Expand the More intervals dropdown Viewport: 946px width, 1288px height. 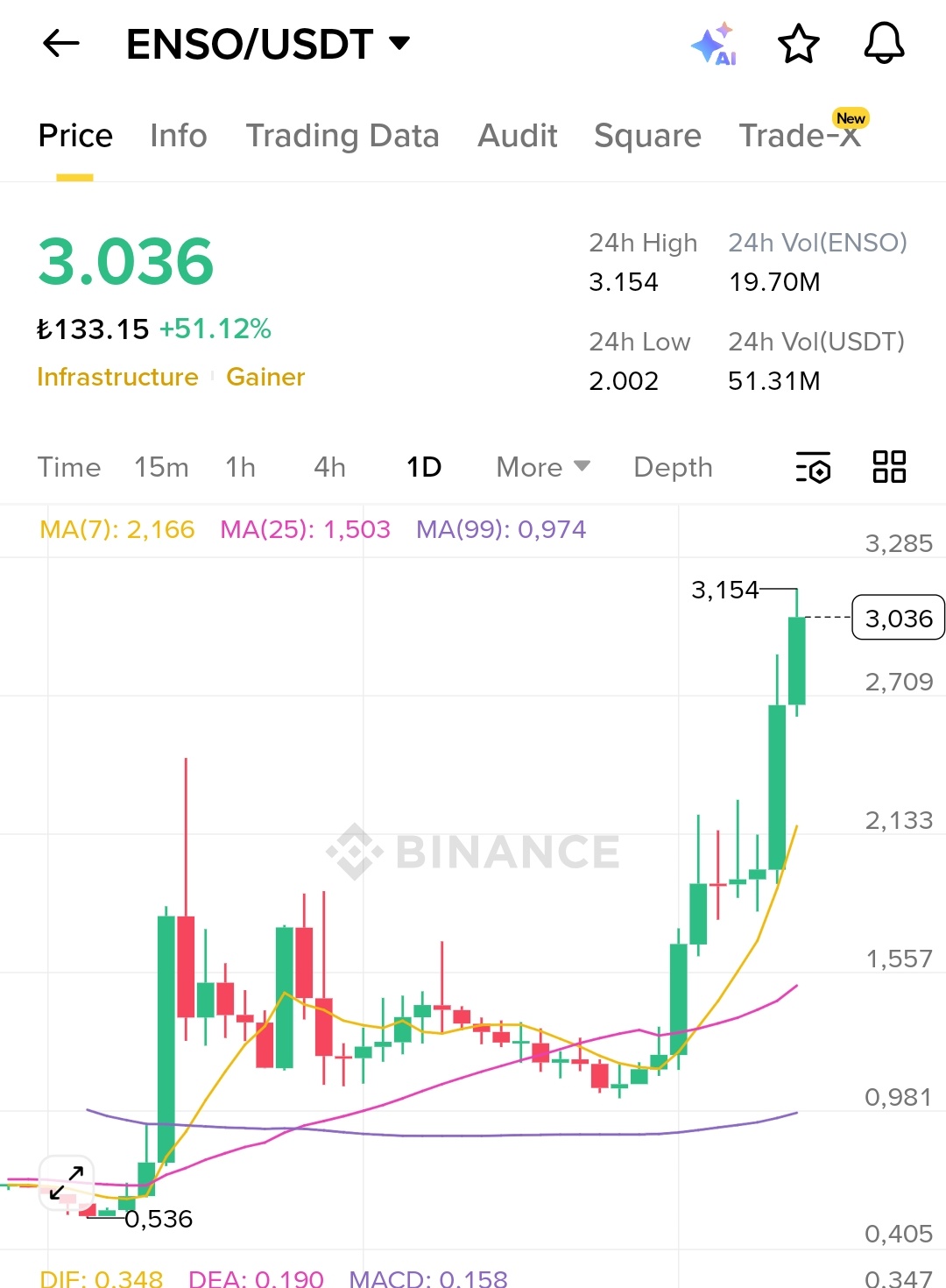point(542,467)
